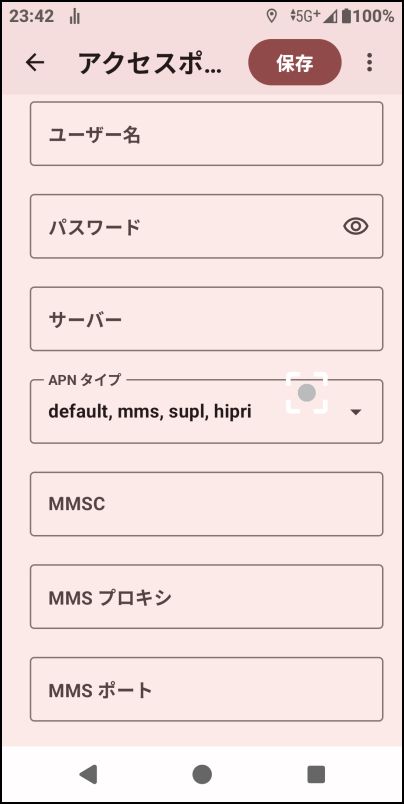The height and width of the screenshot is (804, 404).
Task: Tap the 保存 button to save
Action: [295, 63]
